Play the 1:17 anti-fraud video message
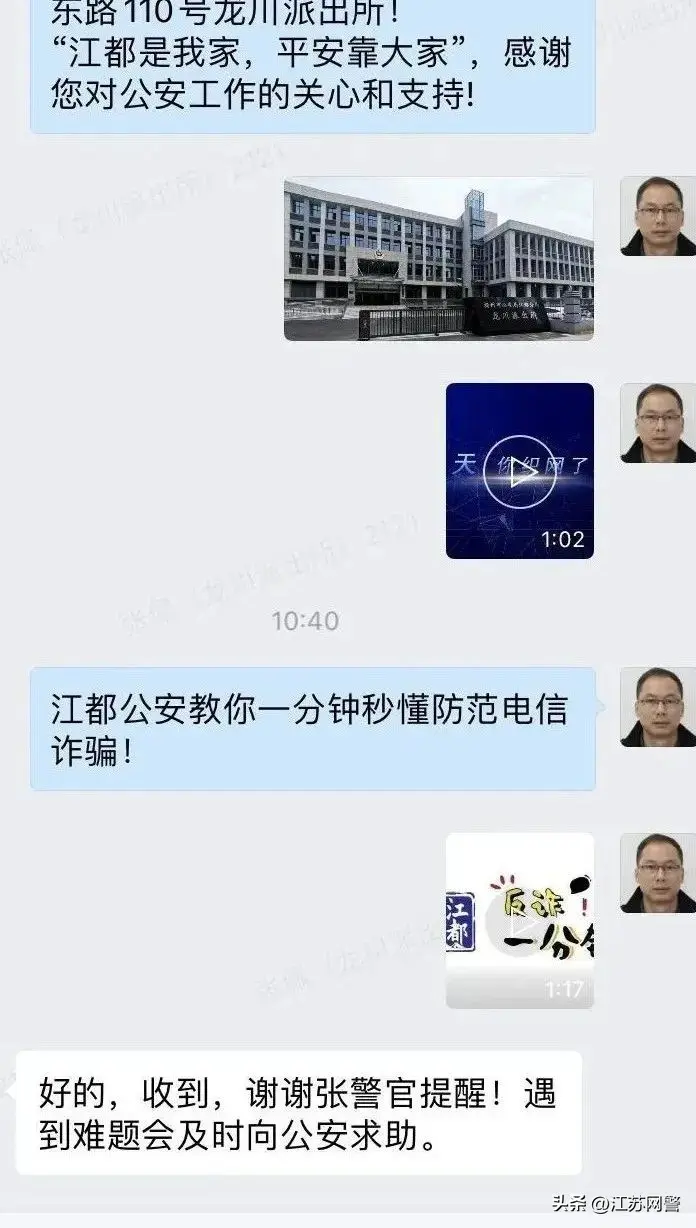The height and width of the screenshot is (1228, 696). tap(519, 920)
